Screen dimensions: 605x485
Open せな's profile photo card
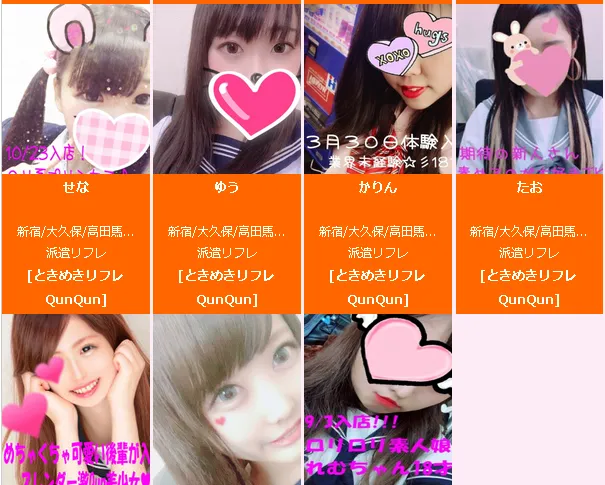[x=75, y=90]
